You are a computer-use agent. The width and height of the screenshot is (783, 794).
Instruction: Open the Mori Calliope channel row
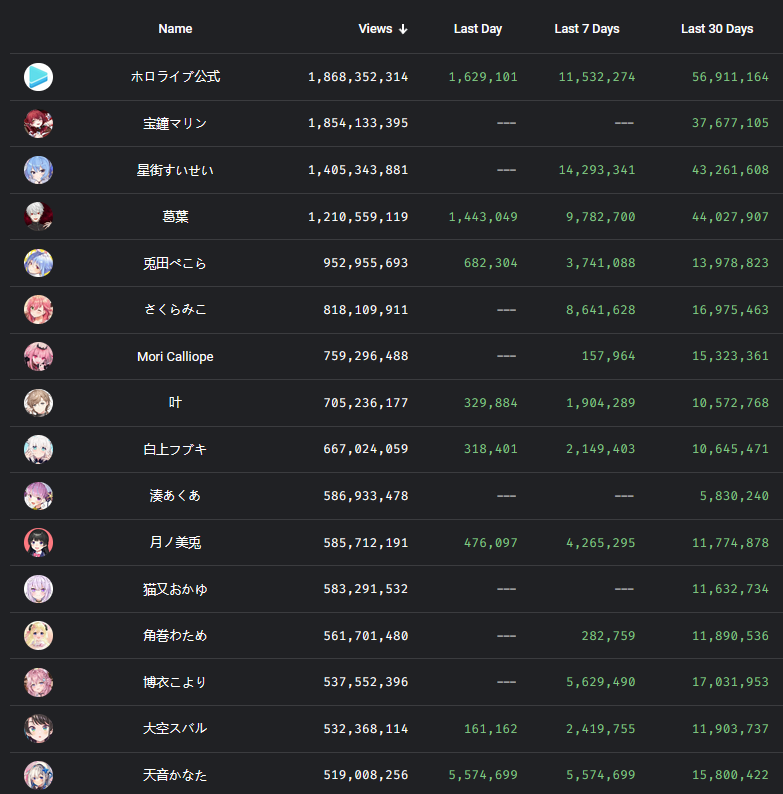[175, 357]
